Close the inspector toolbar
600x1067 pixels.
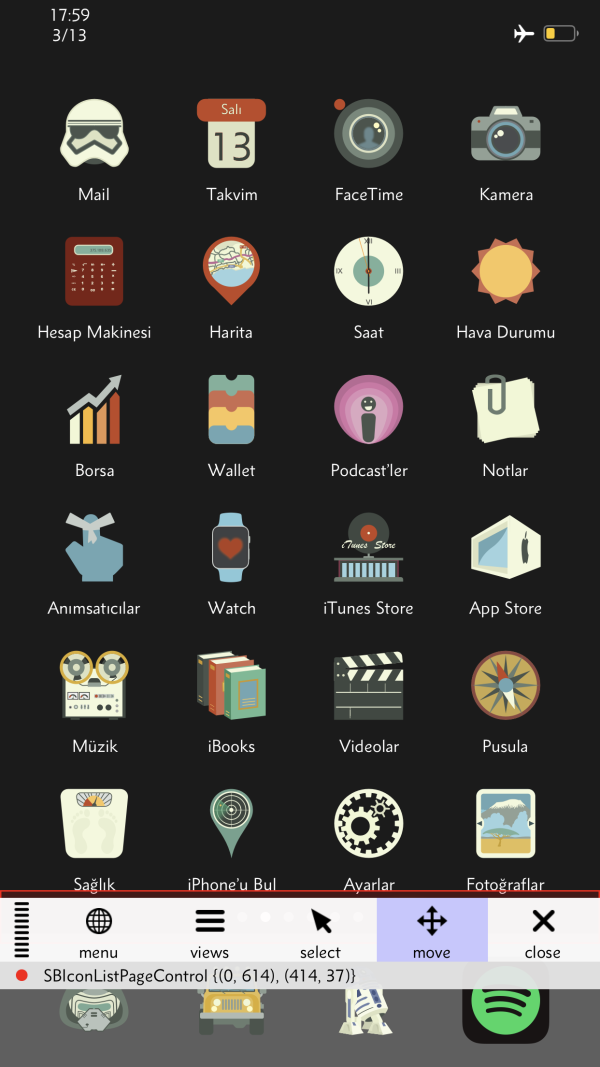click(x=543, y=930)
